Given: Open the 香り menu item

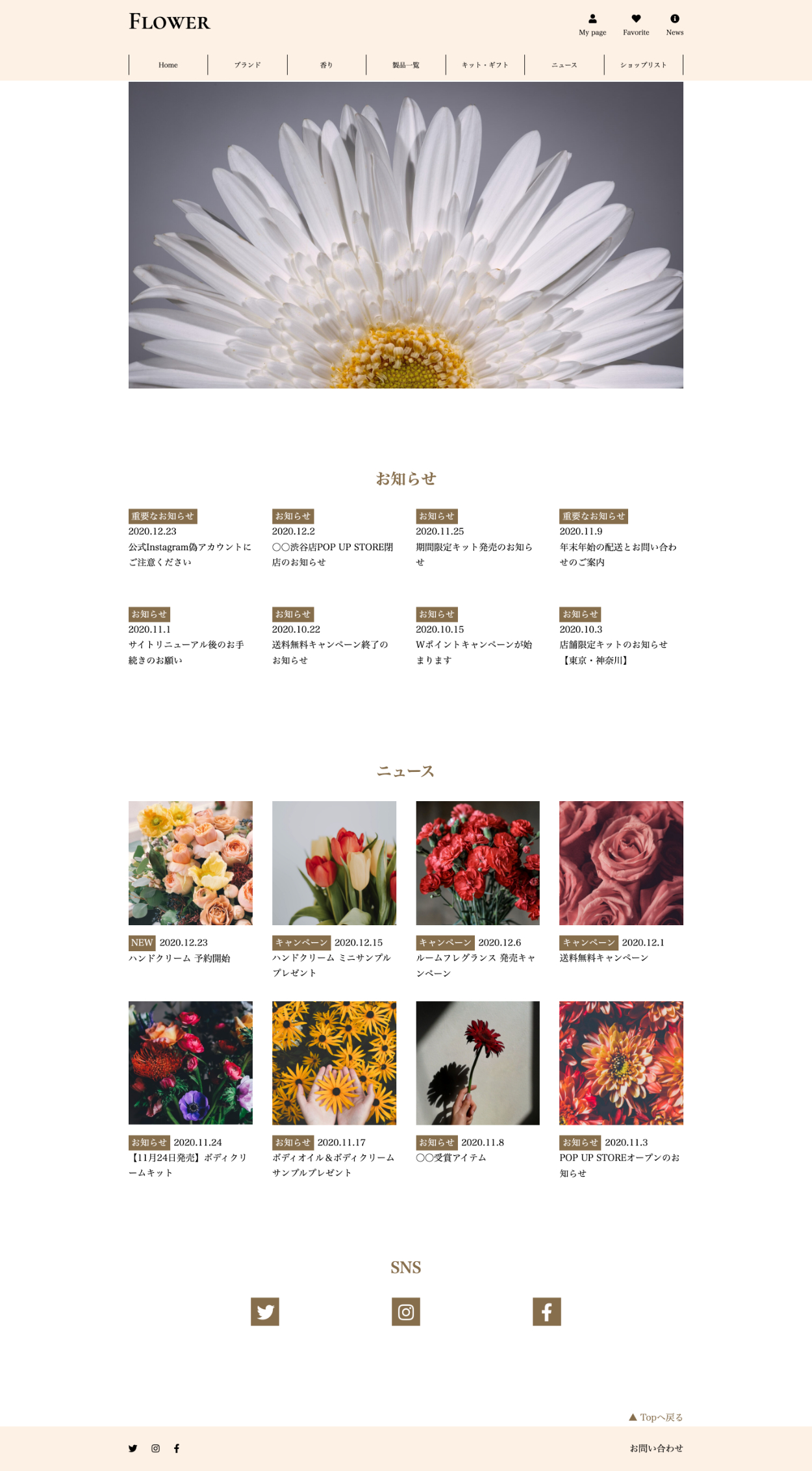Looking at the screenshot, I should point(327,65).
